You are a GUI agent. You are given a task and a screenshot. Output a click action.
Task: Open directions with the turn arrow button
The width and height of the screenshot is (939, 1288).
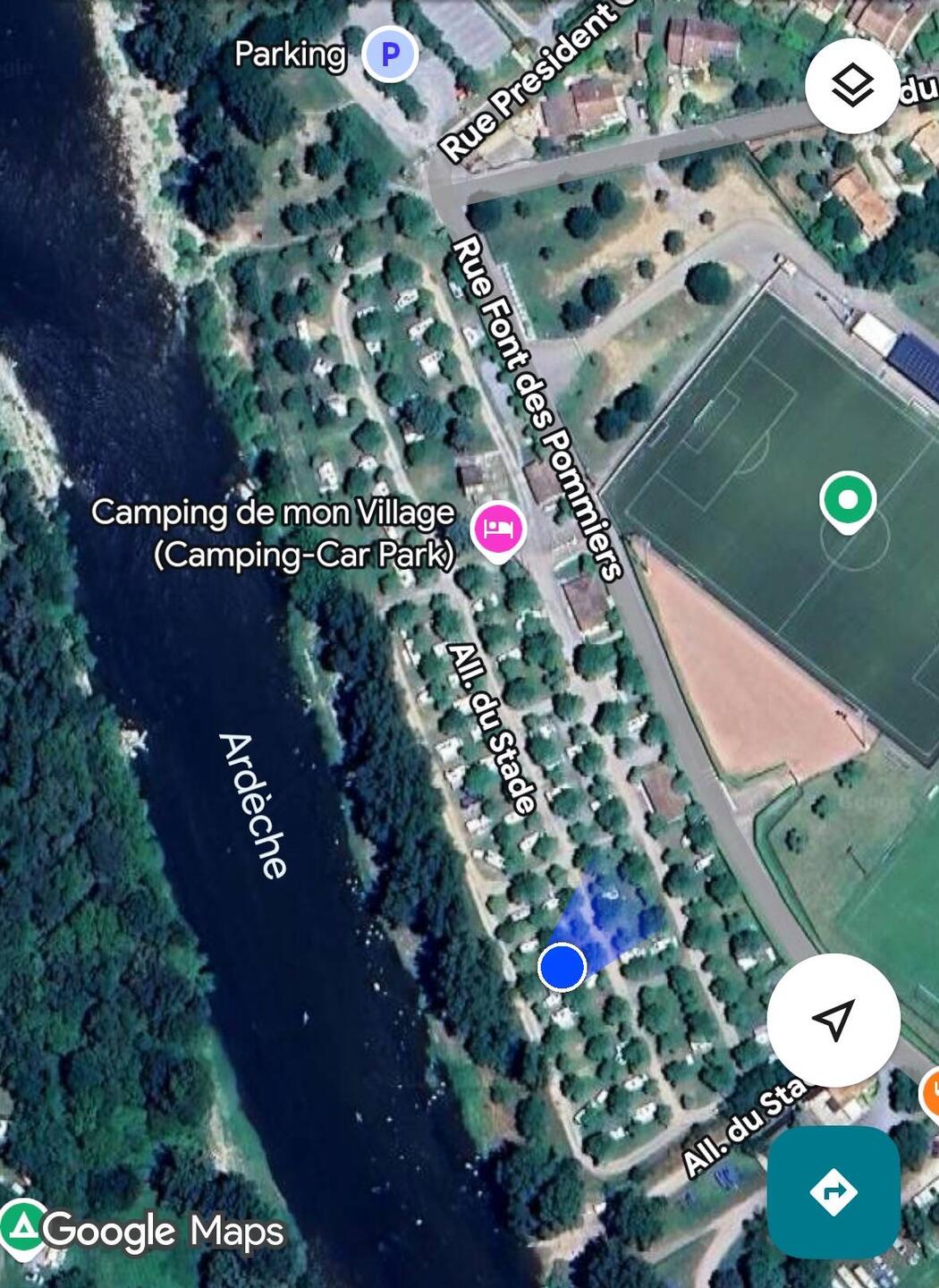[833, 1191]
